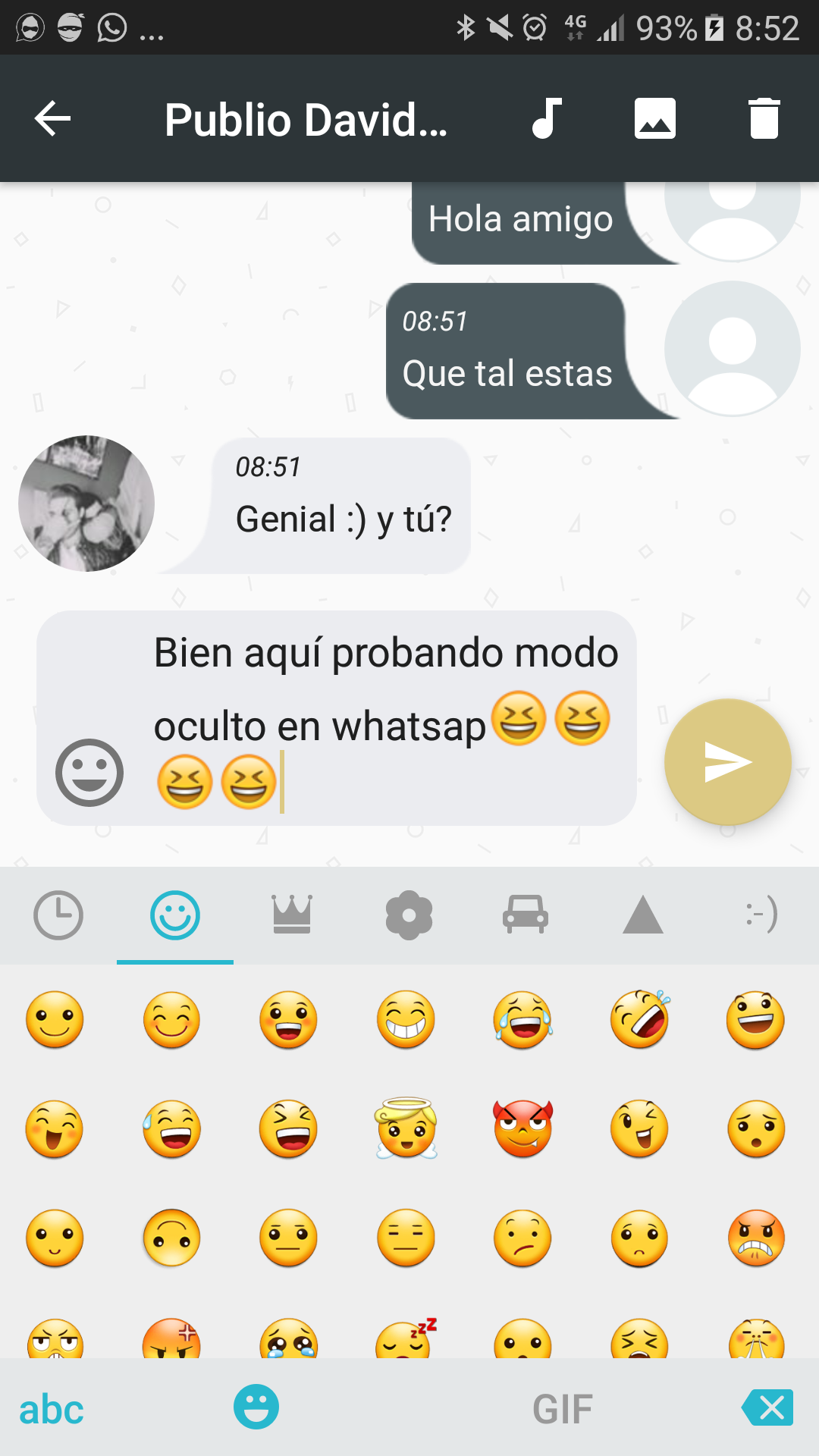Switch to the flower emoji category
Image resolution: width=819 pixels, height=1456 pixels.
point(409,915)
